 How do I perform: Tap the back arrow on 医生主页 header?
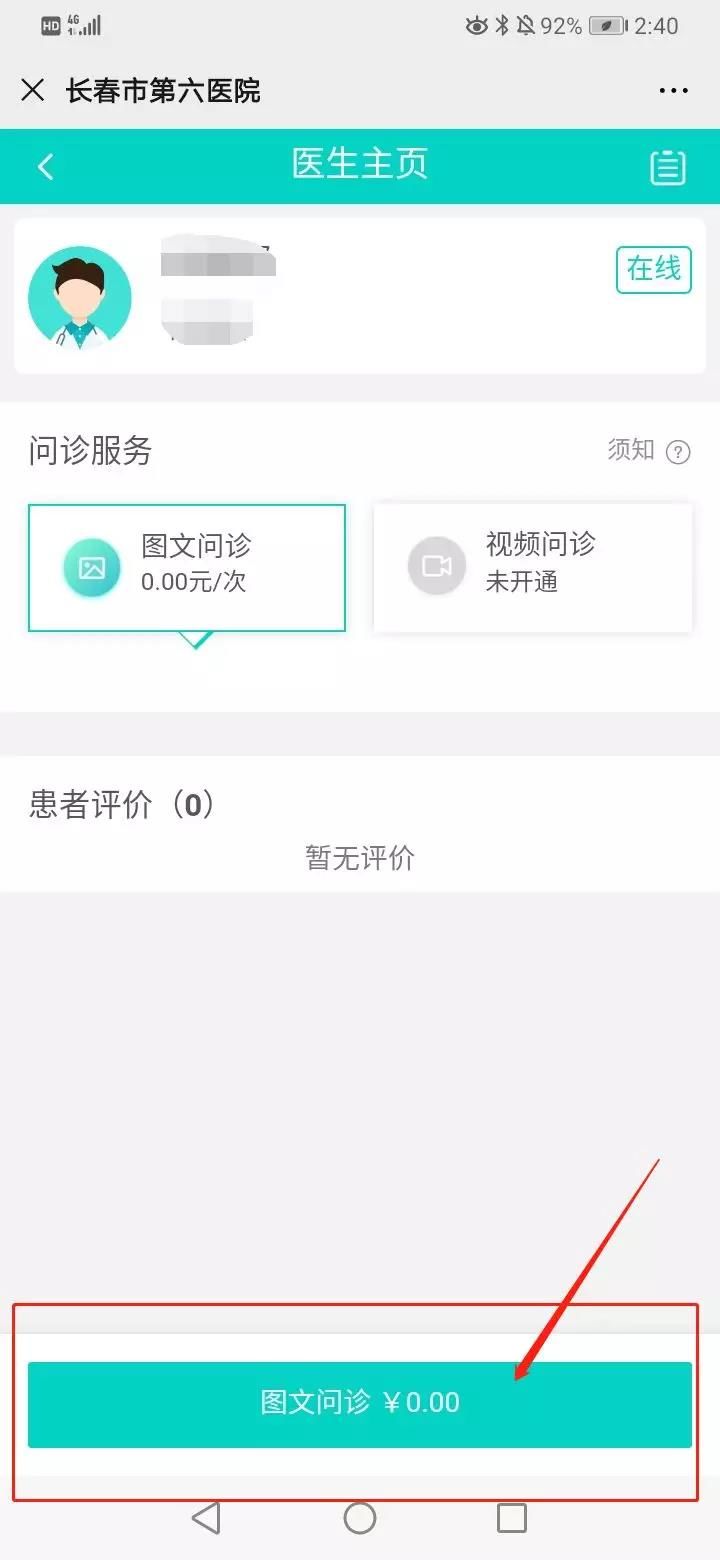[44, 166]
